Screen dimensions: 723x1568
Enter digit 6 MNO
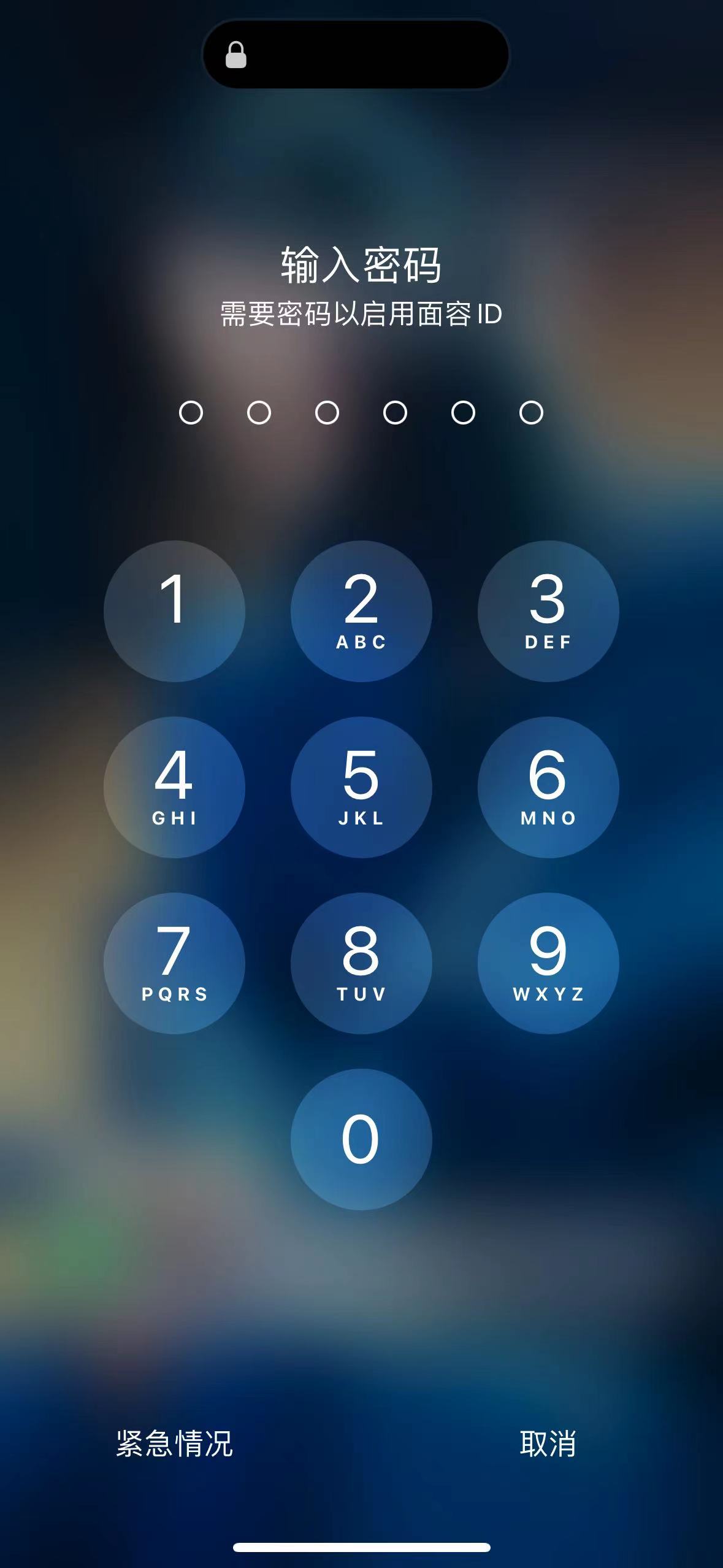(548, 787)
